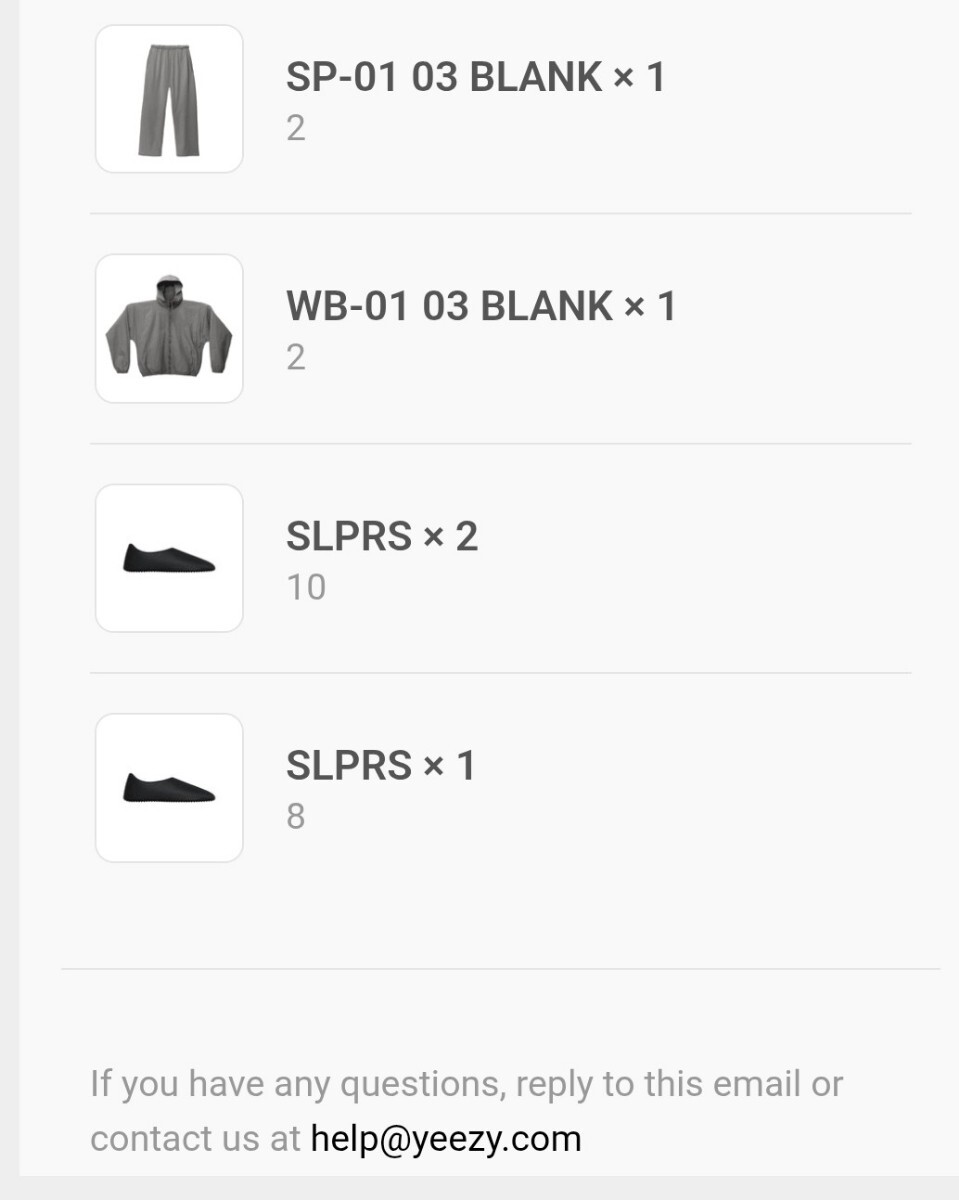Open the help@yeezy.com email link
Viewport: 959px width, 1200px height.
tap(445, 1138)
